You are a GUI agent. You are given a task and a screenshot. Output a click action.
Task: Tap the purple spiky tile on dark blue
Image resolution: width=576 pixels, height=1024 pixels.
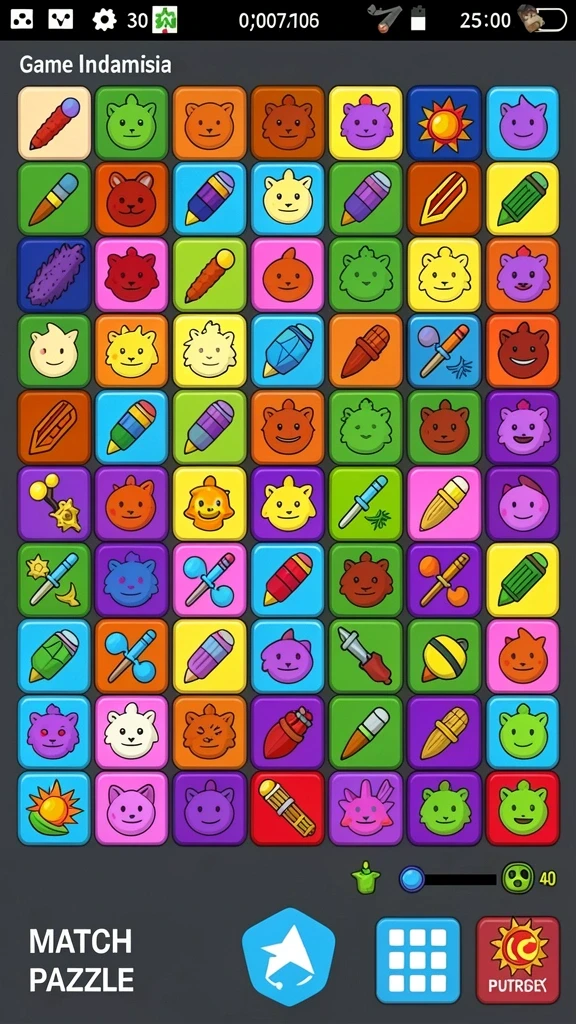coord(54,275)
